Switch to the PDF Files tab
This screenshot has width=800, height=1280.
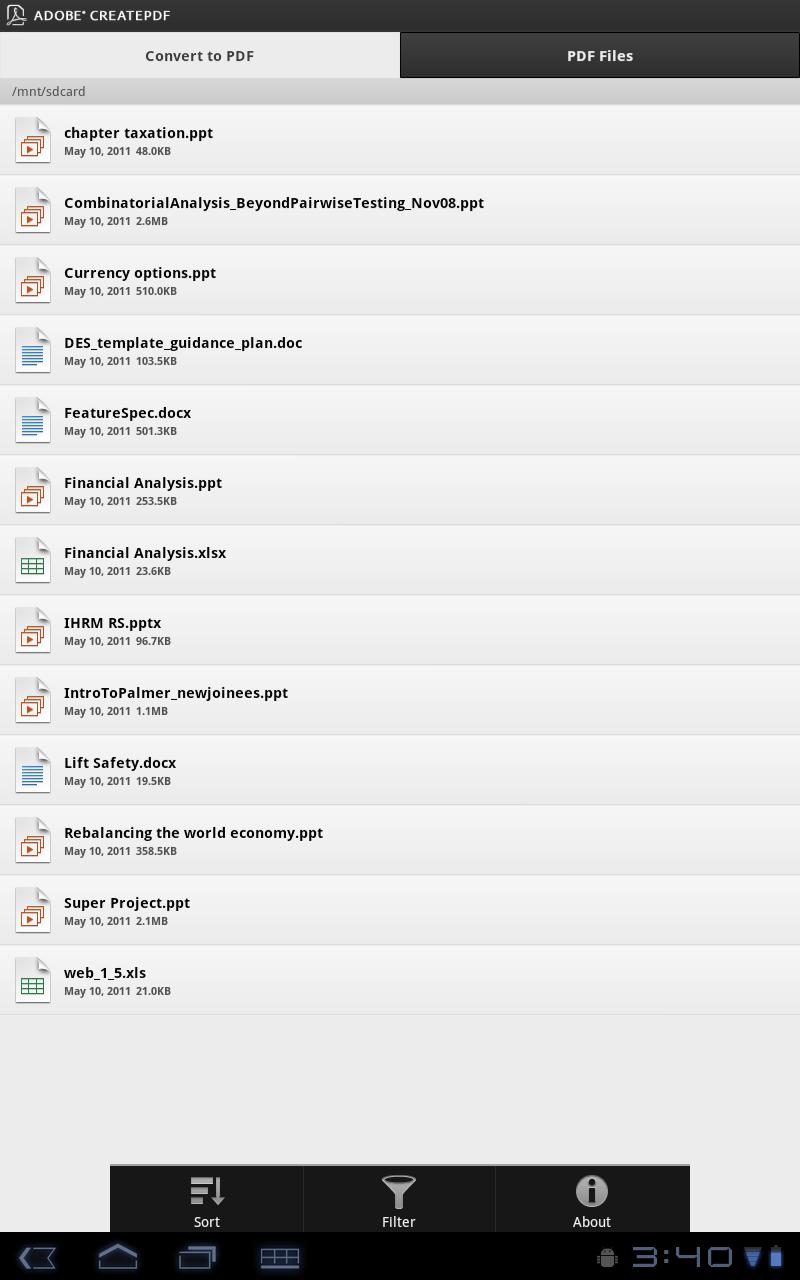pyautogui.click(x=600, y=55)
